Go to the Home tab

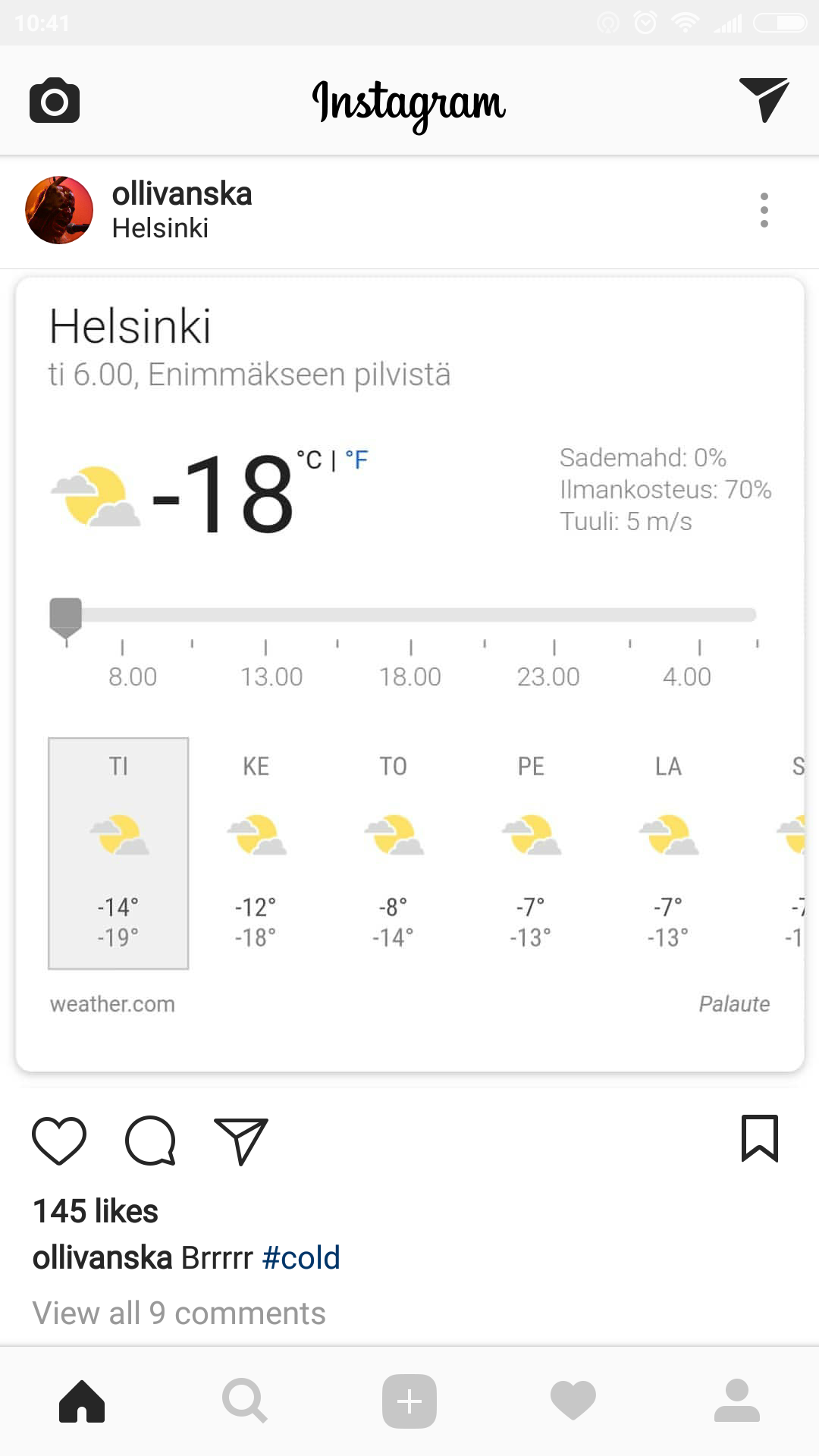[x=82, y=1401]
